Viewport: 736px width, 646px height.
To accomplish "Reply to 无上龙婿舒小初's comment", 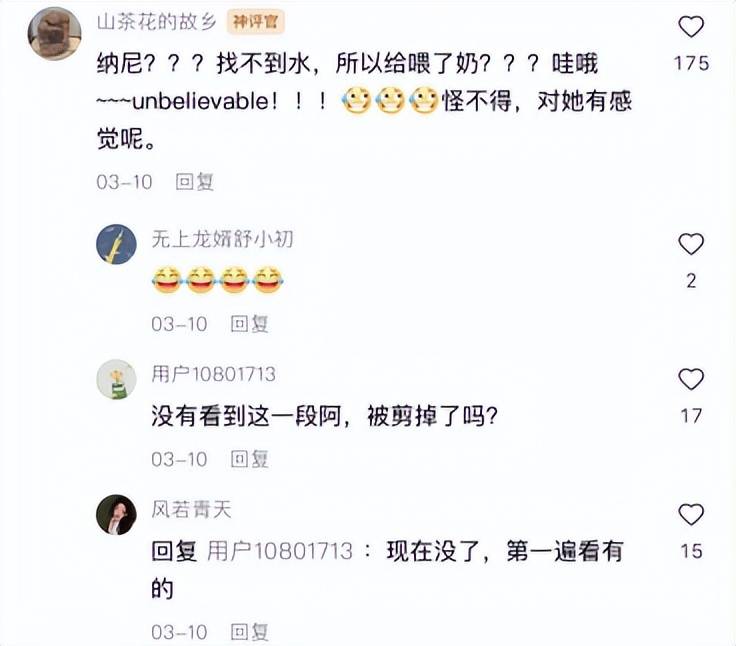I will click(x=249, y=324).
